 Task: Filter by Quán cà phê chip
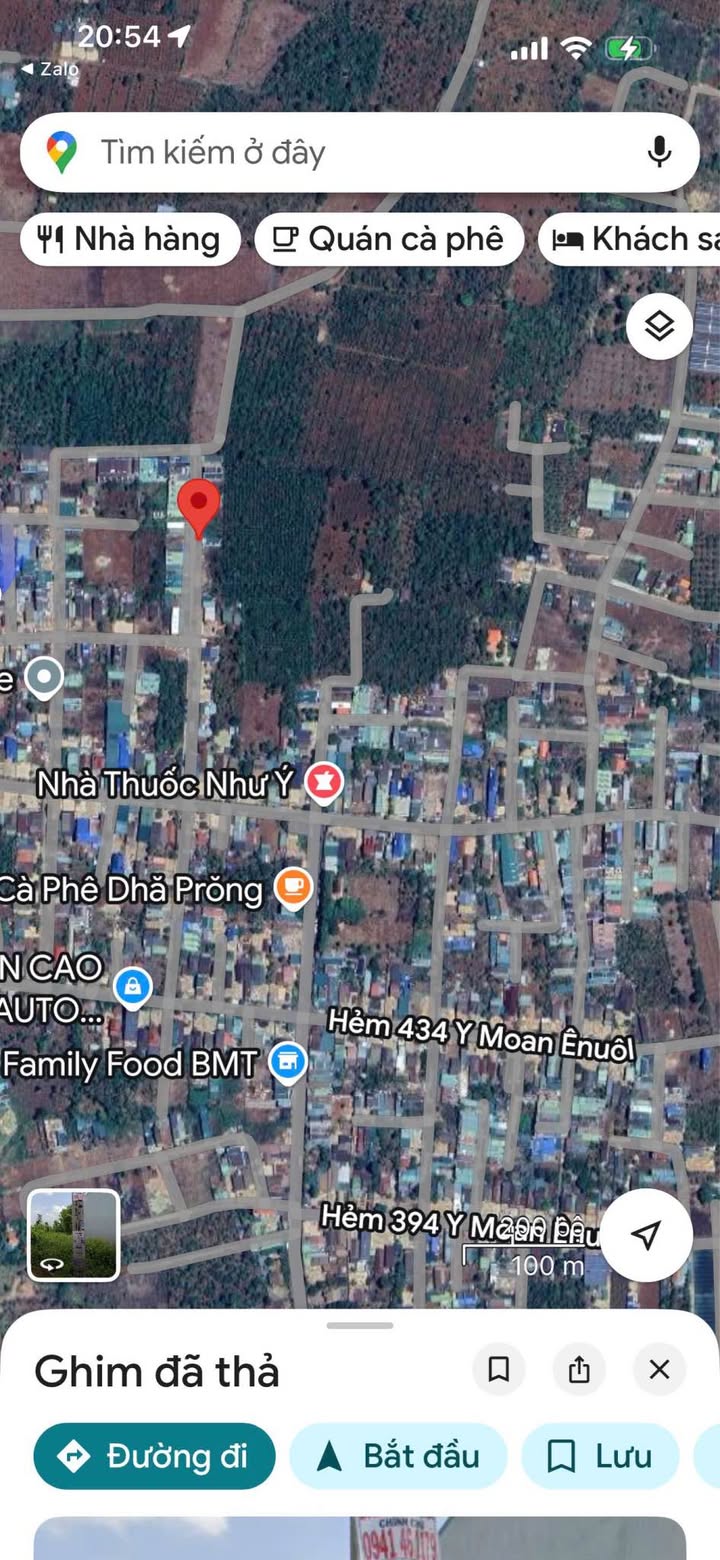click(389, 239)
